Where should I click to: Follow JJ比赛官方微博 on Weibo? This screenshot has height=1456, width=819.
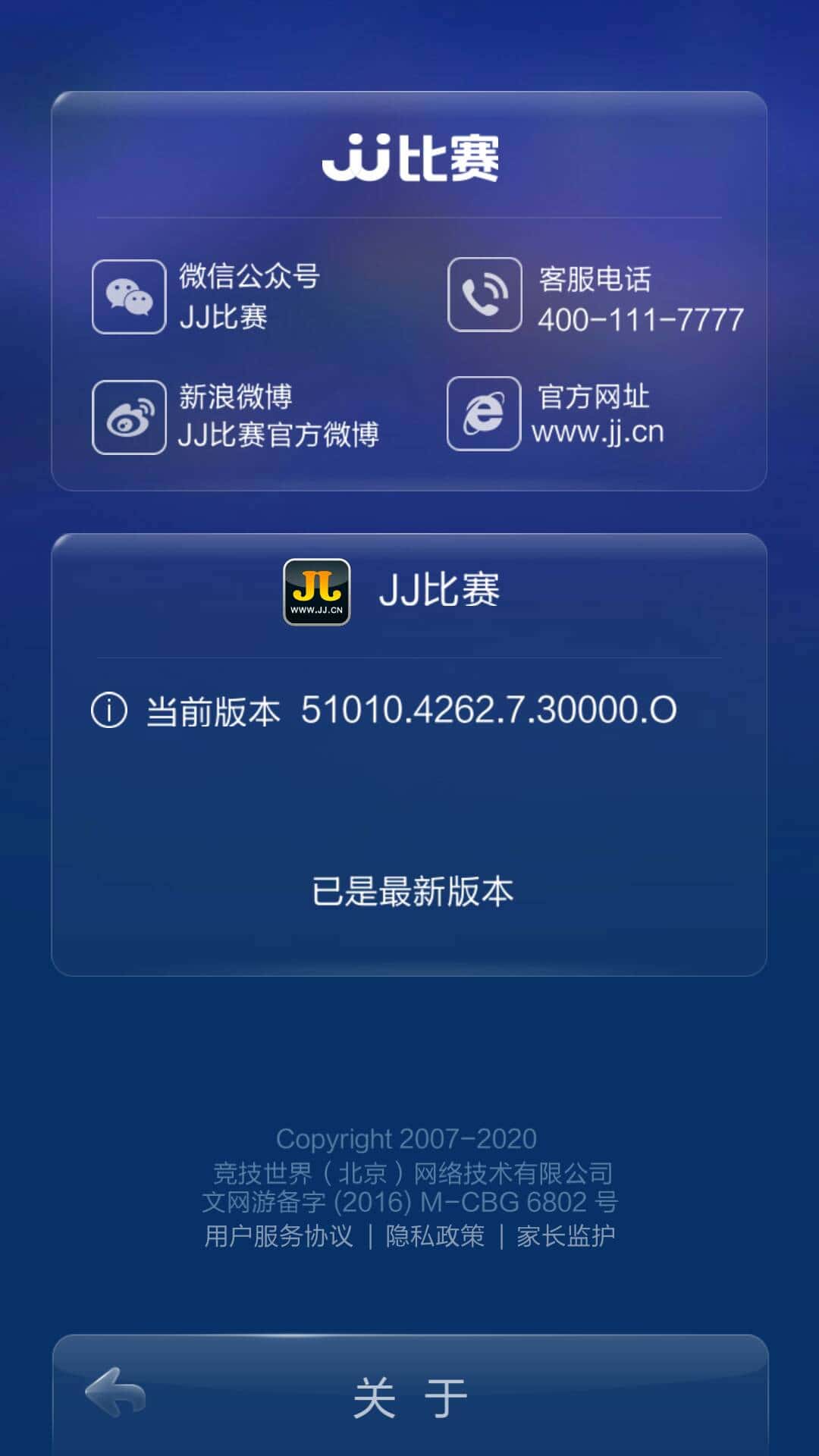[281, 435]
